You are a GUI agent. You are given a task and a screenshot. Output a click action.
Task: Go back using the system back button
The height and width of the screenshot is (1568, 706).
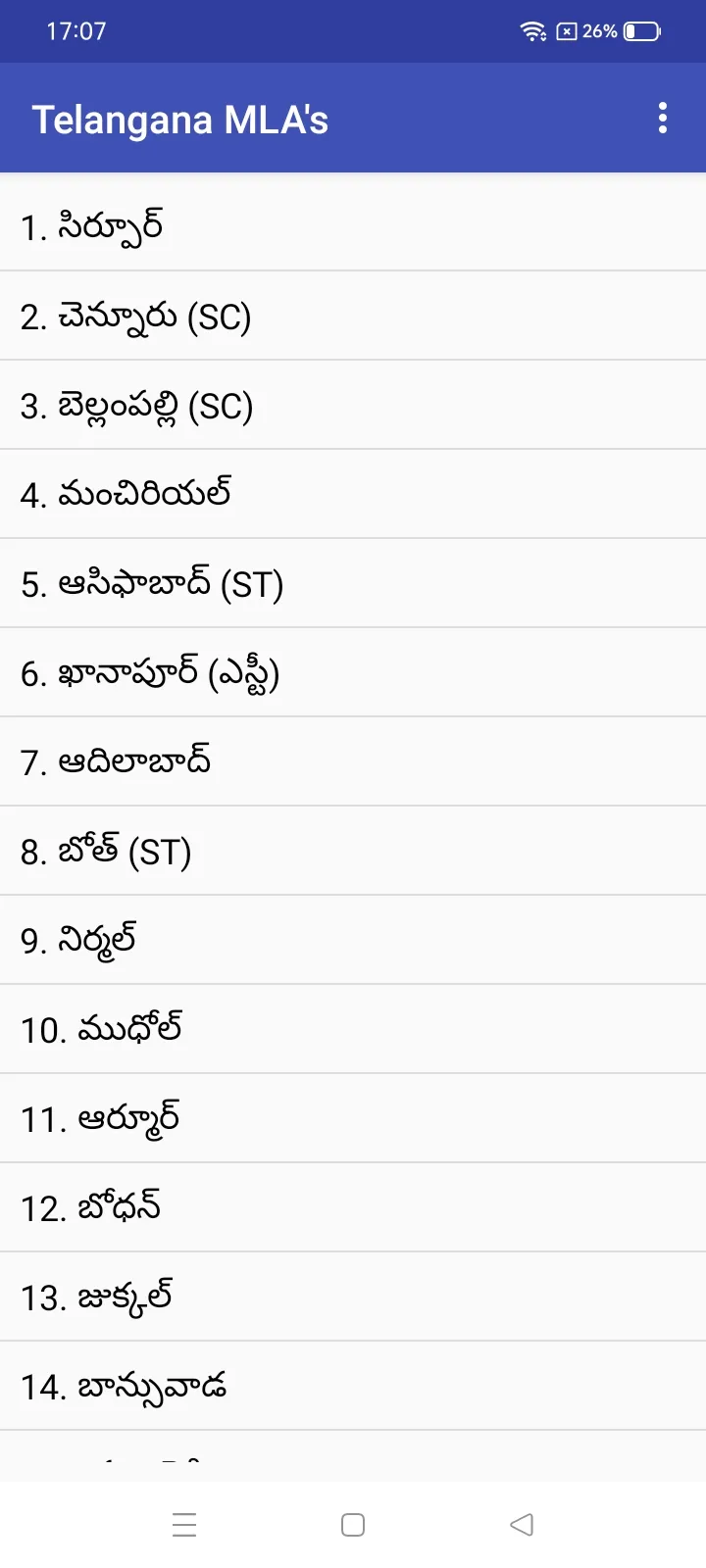[x=522, y=1524]
